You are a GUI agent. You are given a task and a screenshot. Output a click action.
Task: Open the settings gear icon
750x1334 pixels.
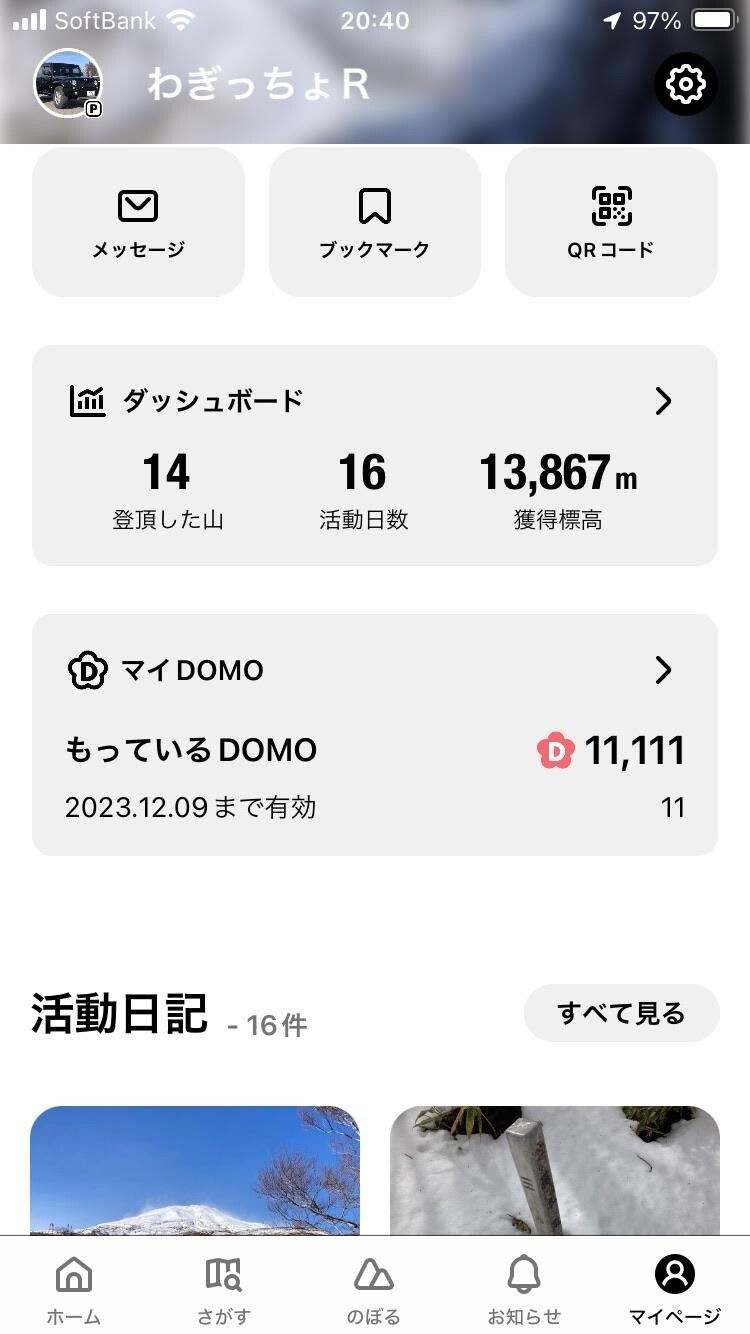(x=685, y=85)
